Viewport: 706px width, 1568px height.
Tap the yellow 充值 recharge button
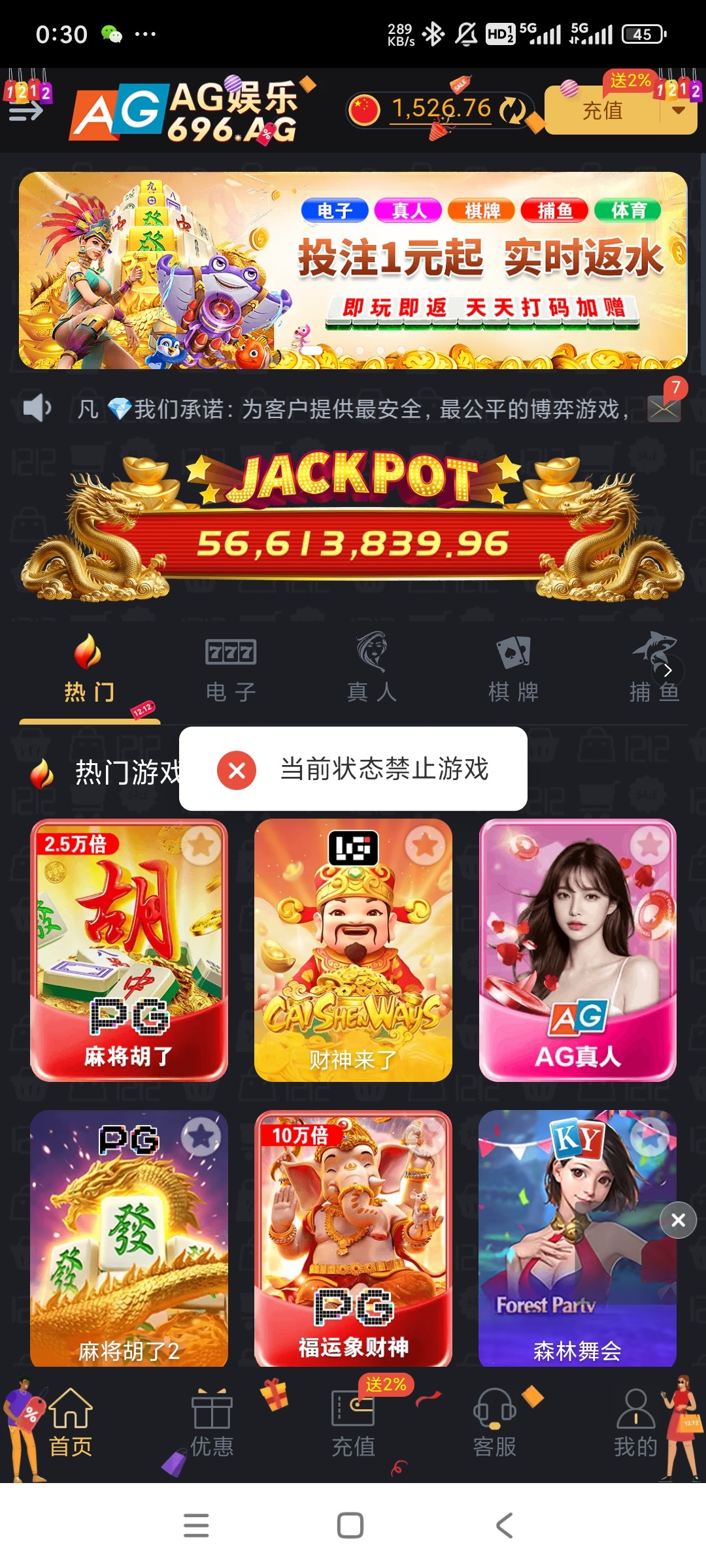click(x=601, y=111)
